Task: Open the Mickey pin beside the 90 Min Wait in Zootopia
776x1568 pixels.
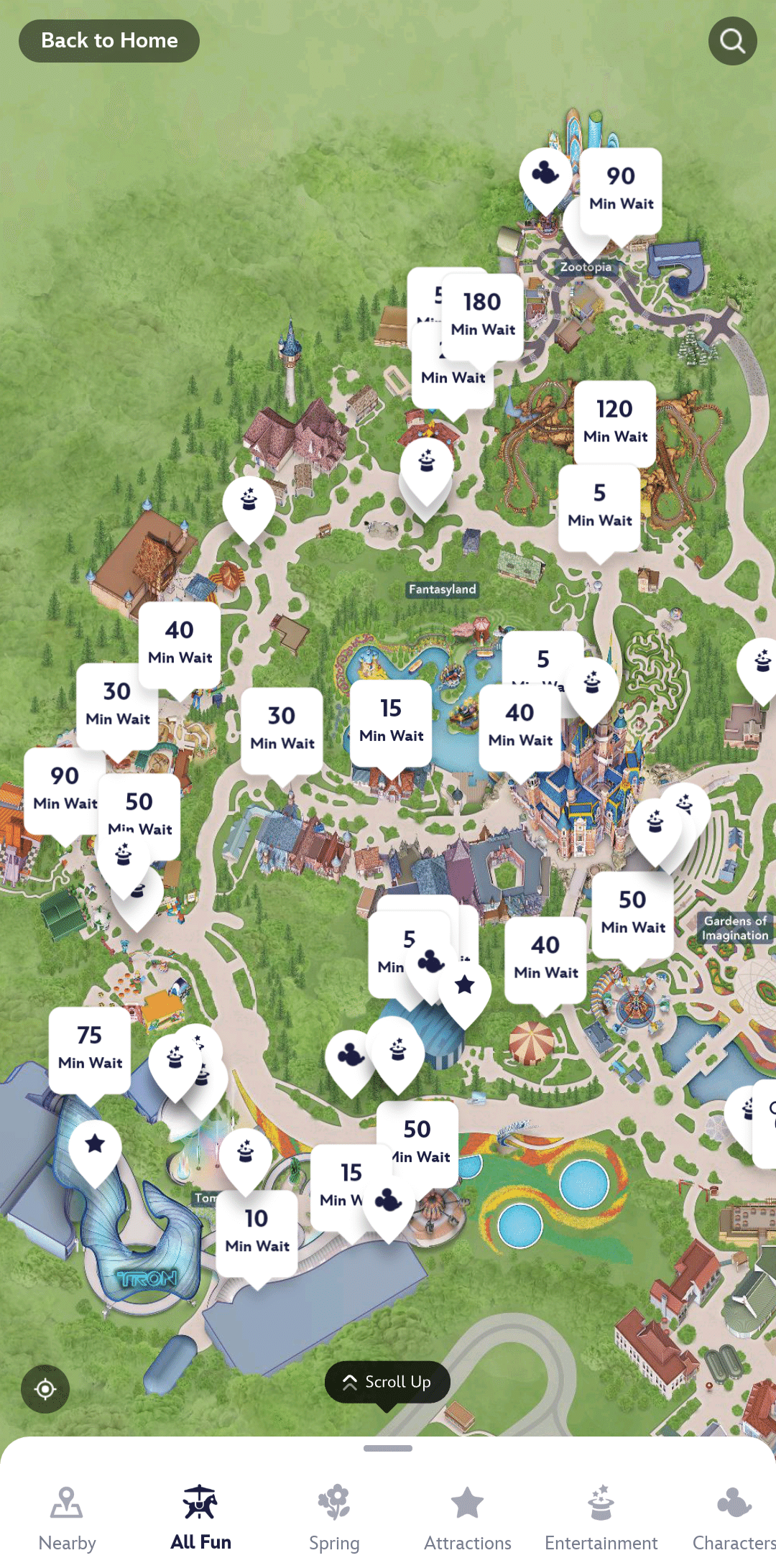Action: 546,174
